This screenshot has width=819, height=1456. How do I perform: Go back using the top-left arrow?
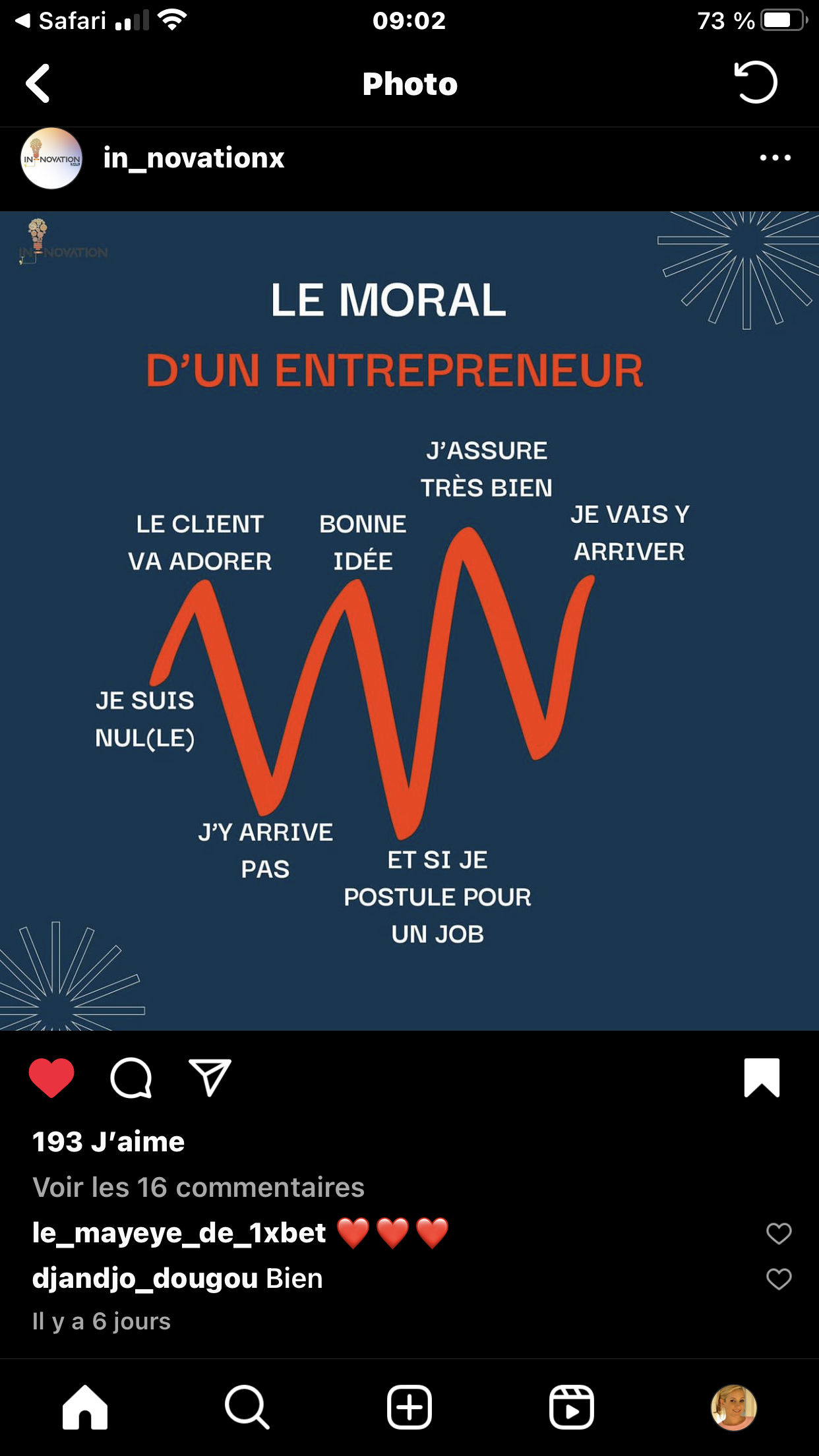tap(38, 83)
